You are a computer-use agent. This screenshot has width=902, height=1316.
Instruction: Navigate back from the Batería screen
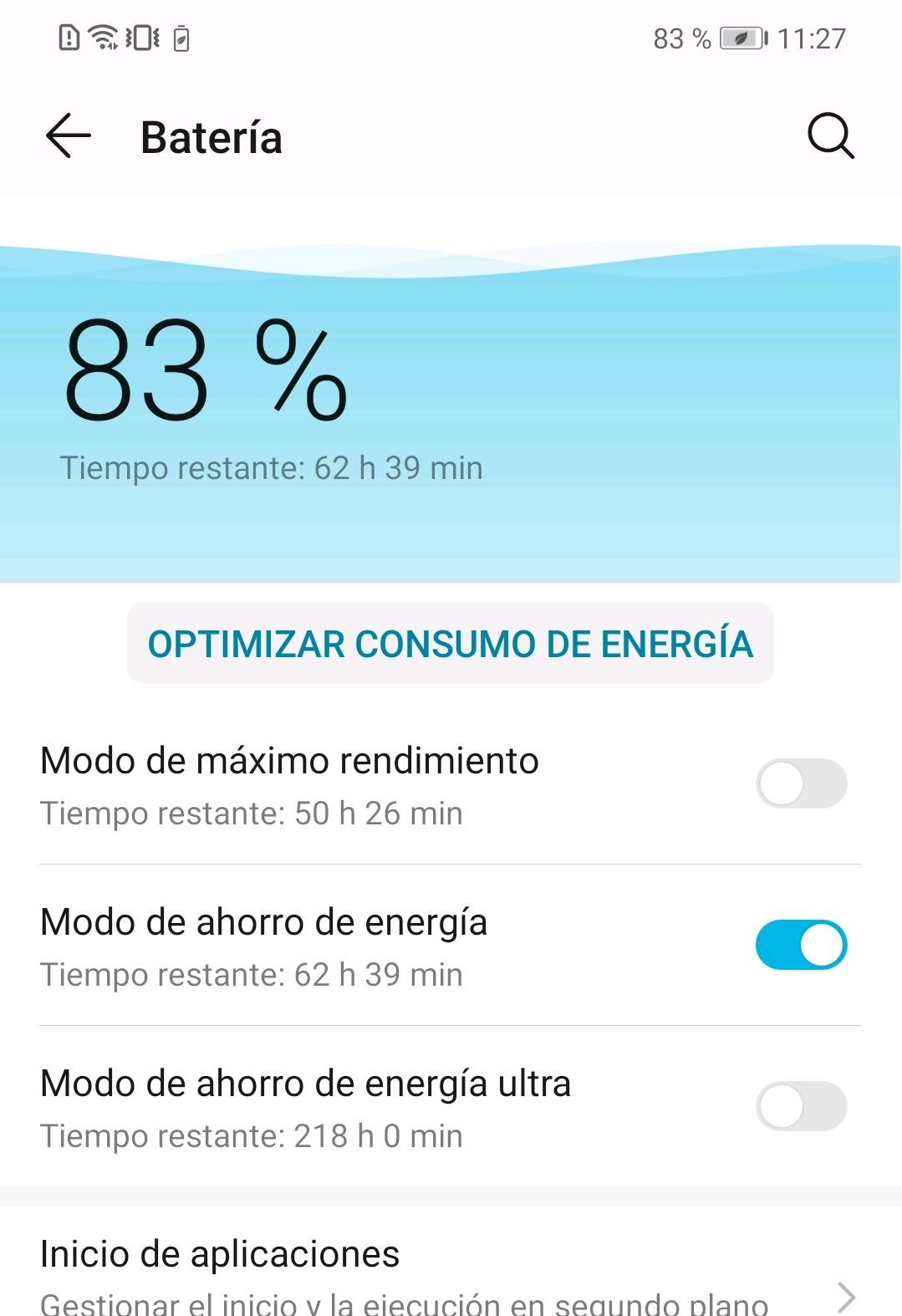point(67,137)
